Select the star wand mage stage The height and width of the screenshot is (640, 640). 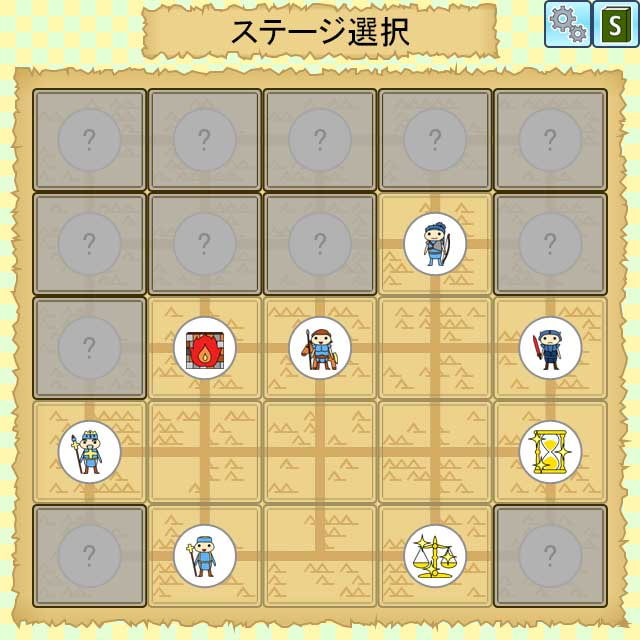(205, 556)
